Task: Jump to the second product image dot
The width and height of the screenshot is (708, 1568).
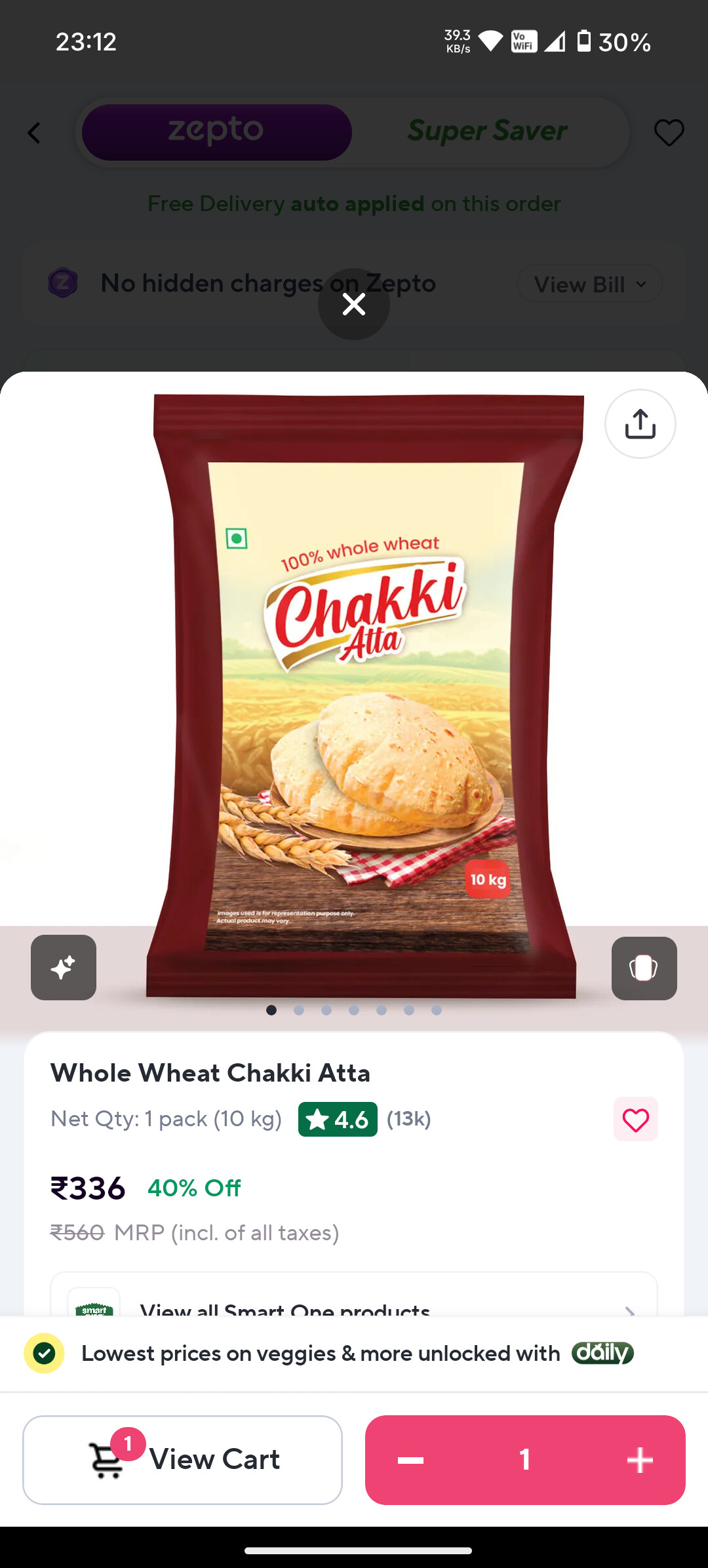Action: (299, 1010)
